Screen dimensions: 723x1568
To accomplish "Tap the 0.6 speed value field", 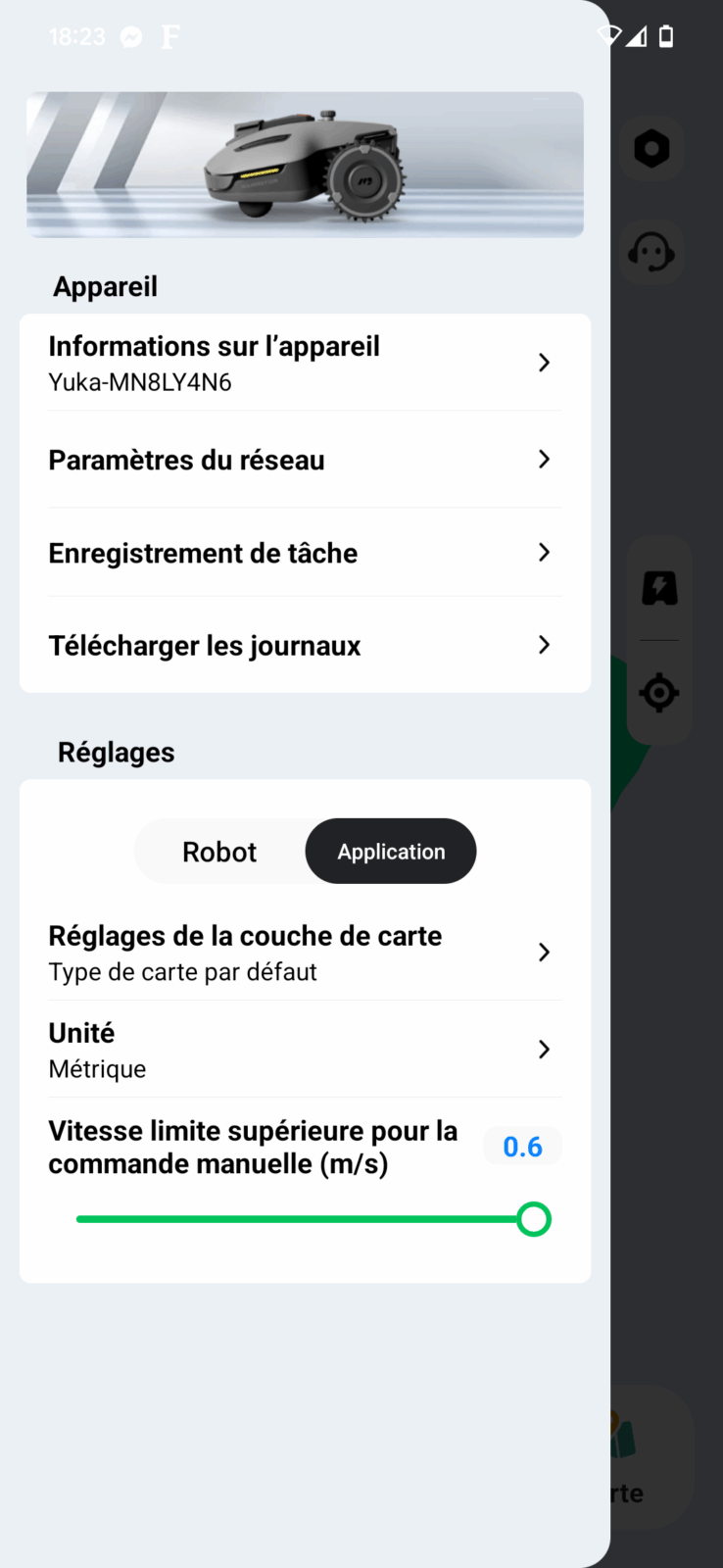I will click(x=522, y=1147).
